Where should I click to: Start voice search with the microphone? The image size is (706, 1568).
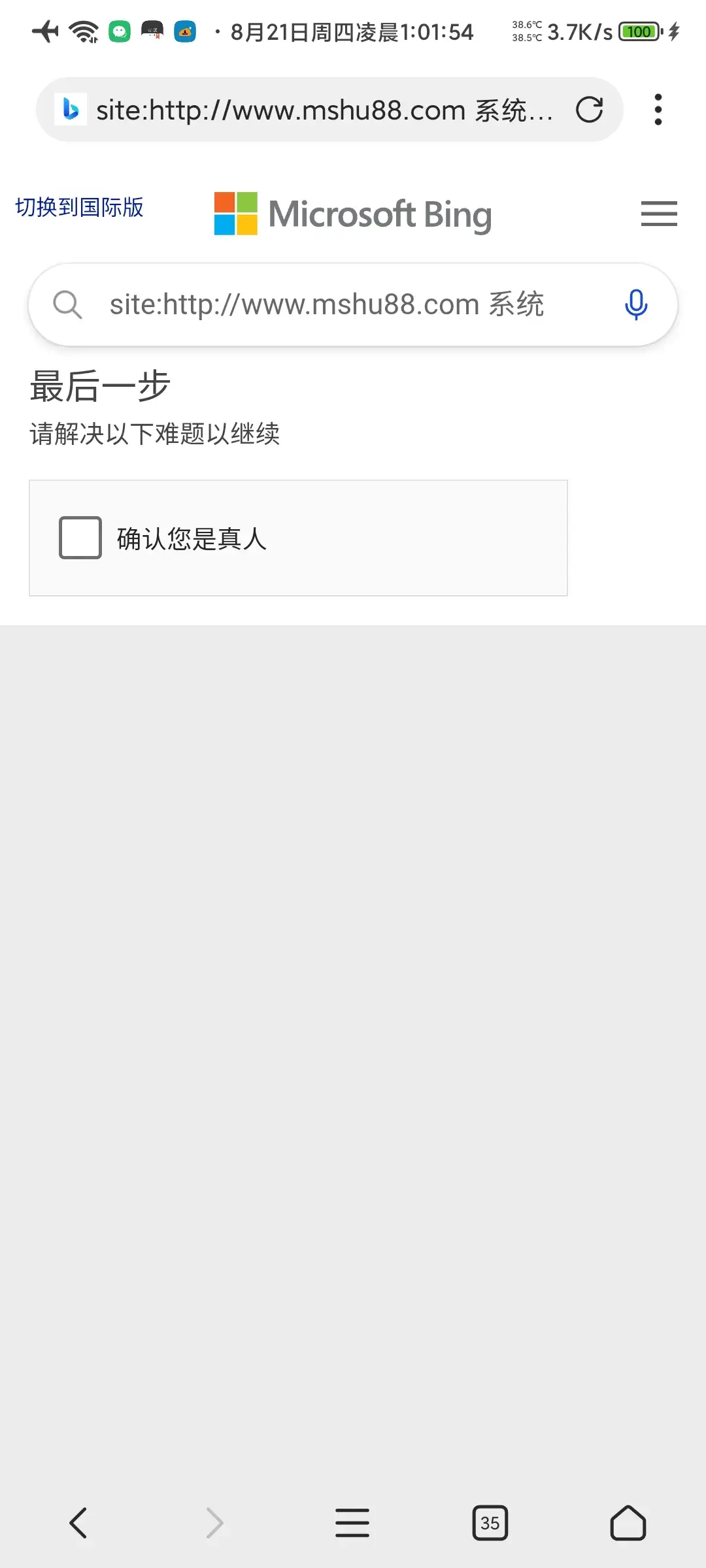coord(635,304)
